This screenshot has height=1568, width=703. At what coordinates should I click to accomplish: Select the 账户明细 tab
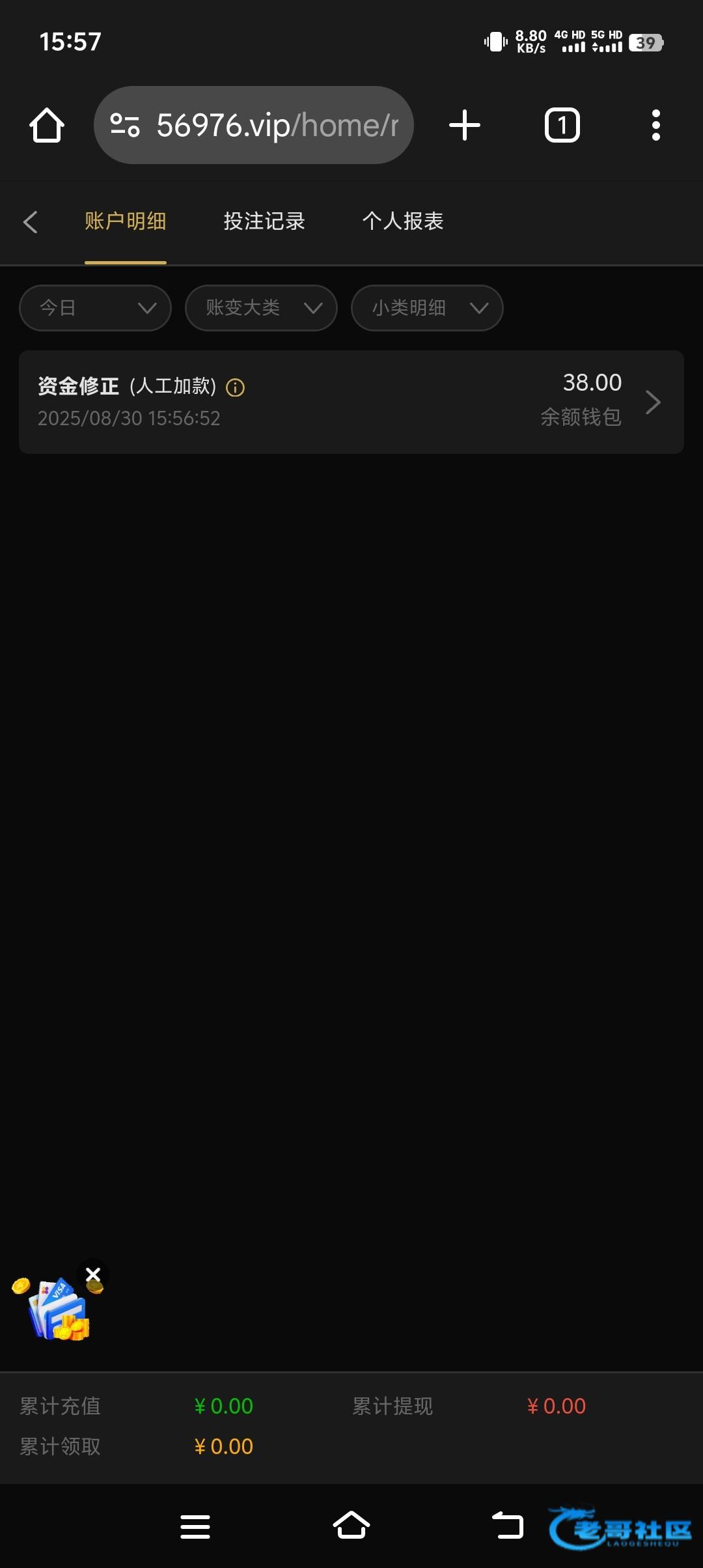pyautogui.click(x=126, y=221)
